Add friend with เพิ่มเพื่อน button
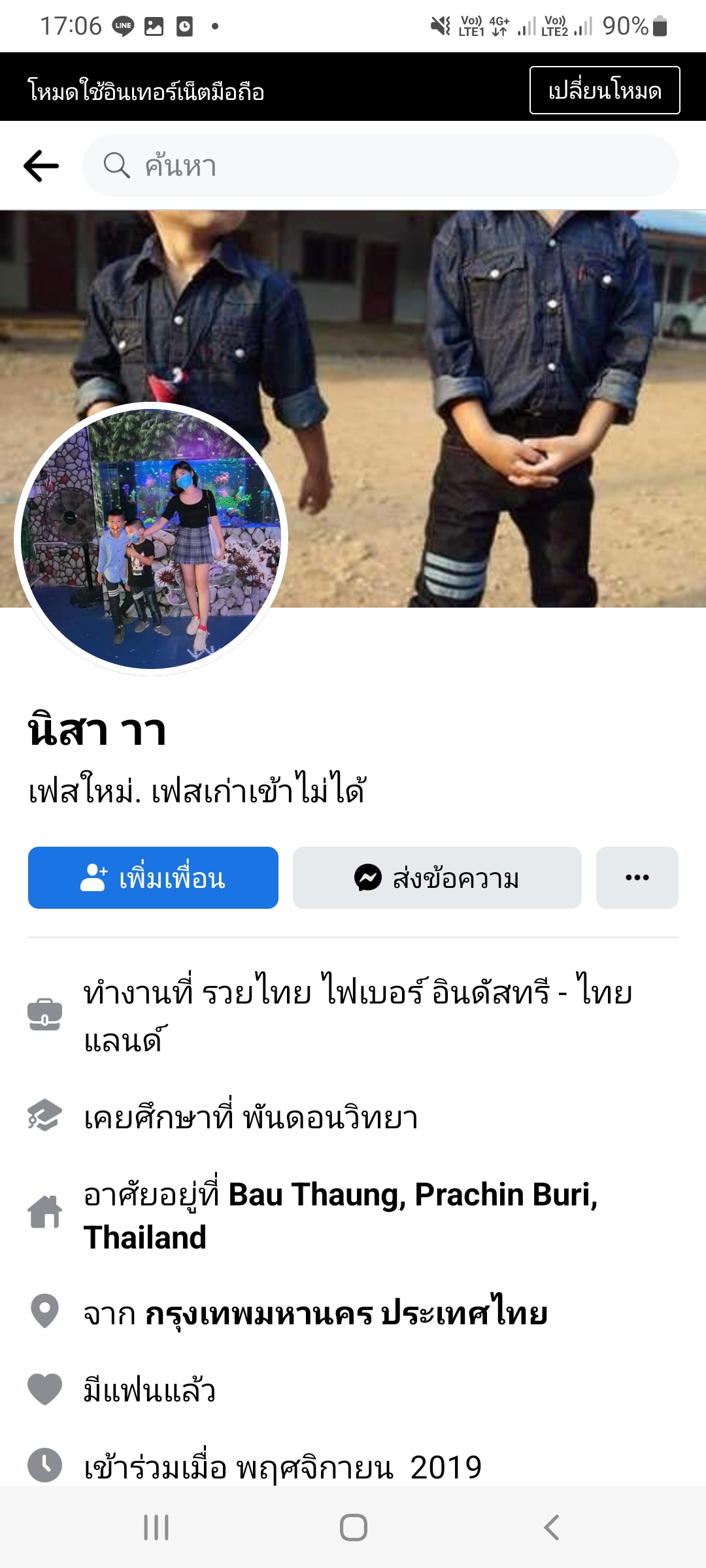This screenshot has height=1568, width=706. (x=153, y=877)
